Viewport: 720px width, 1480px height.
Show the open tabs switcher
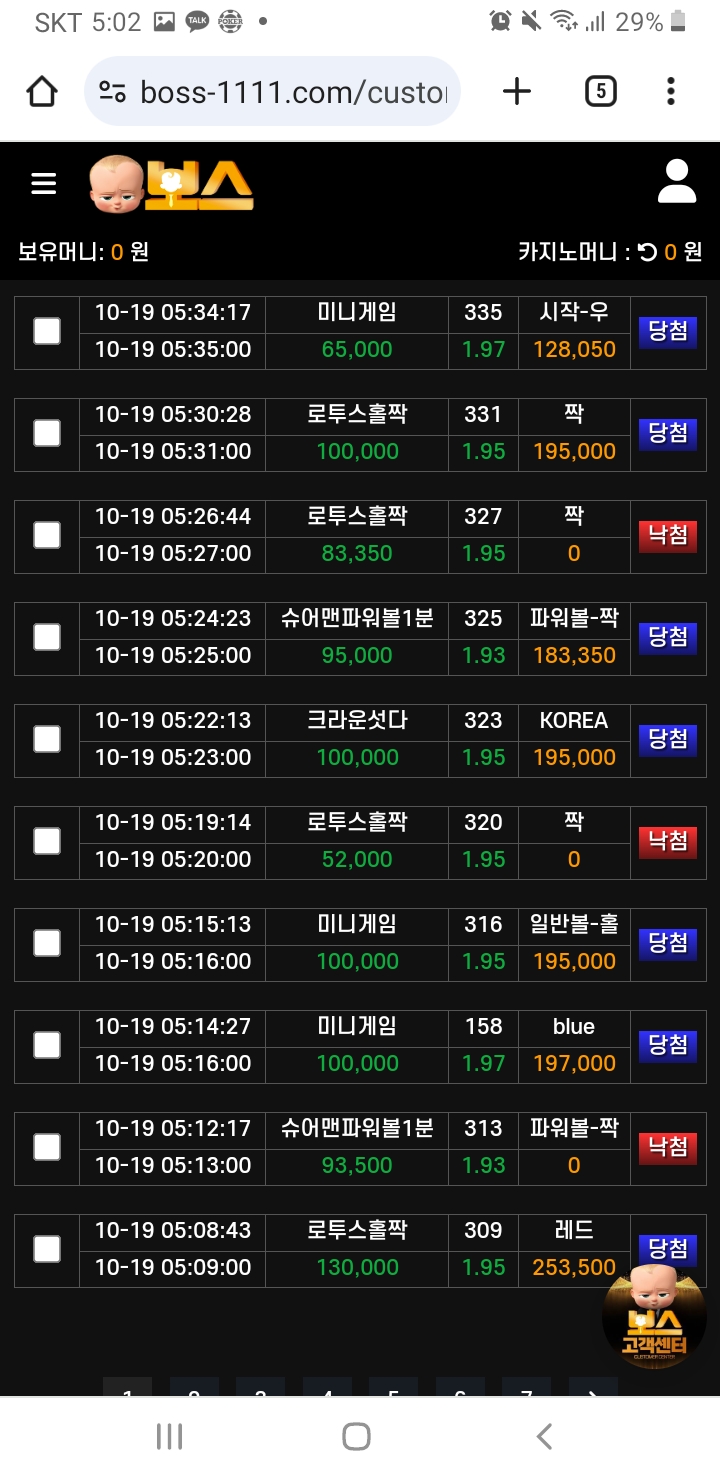(599, 92)
